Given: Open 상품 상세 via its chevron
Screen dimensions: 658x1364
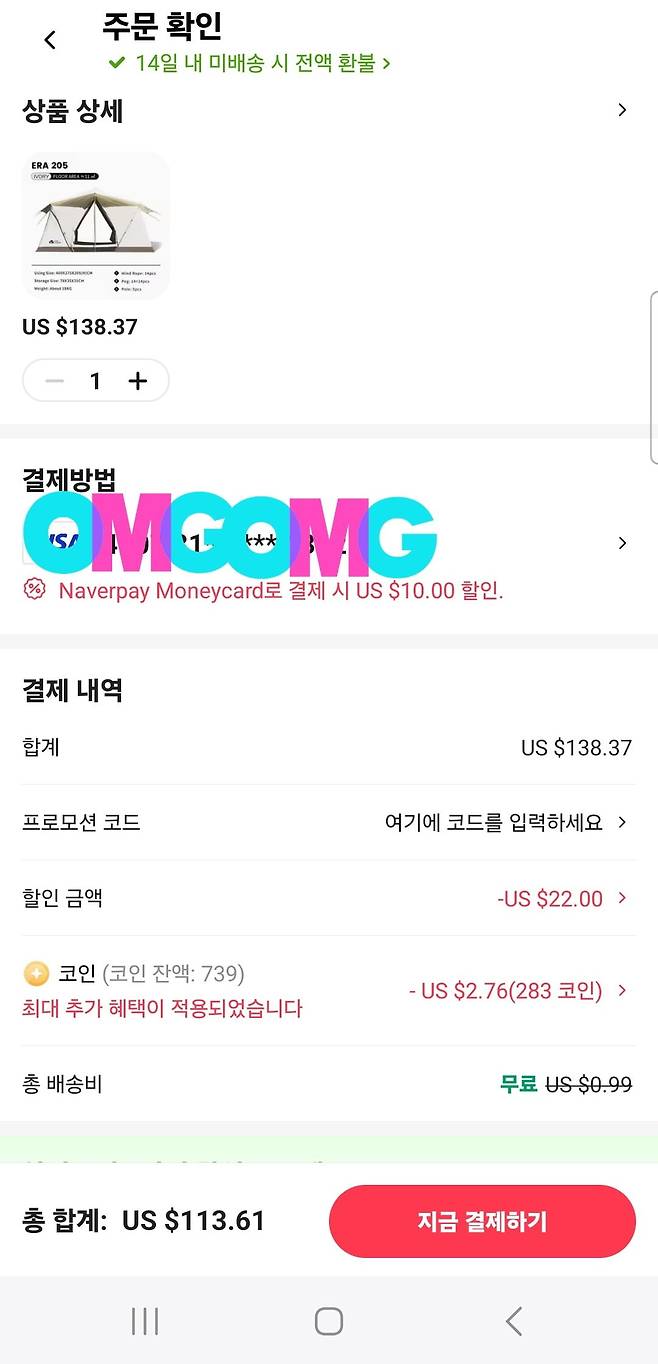Looking at the screenshot, I should tap(622, 110).
